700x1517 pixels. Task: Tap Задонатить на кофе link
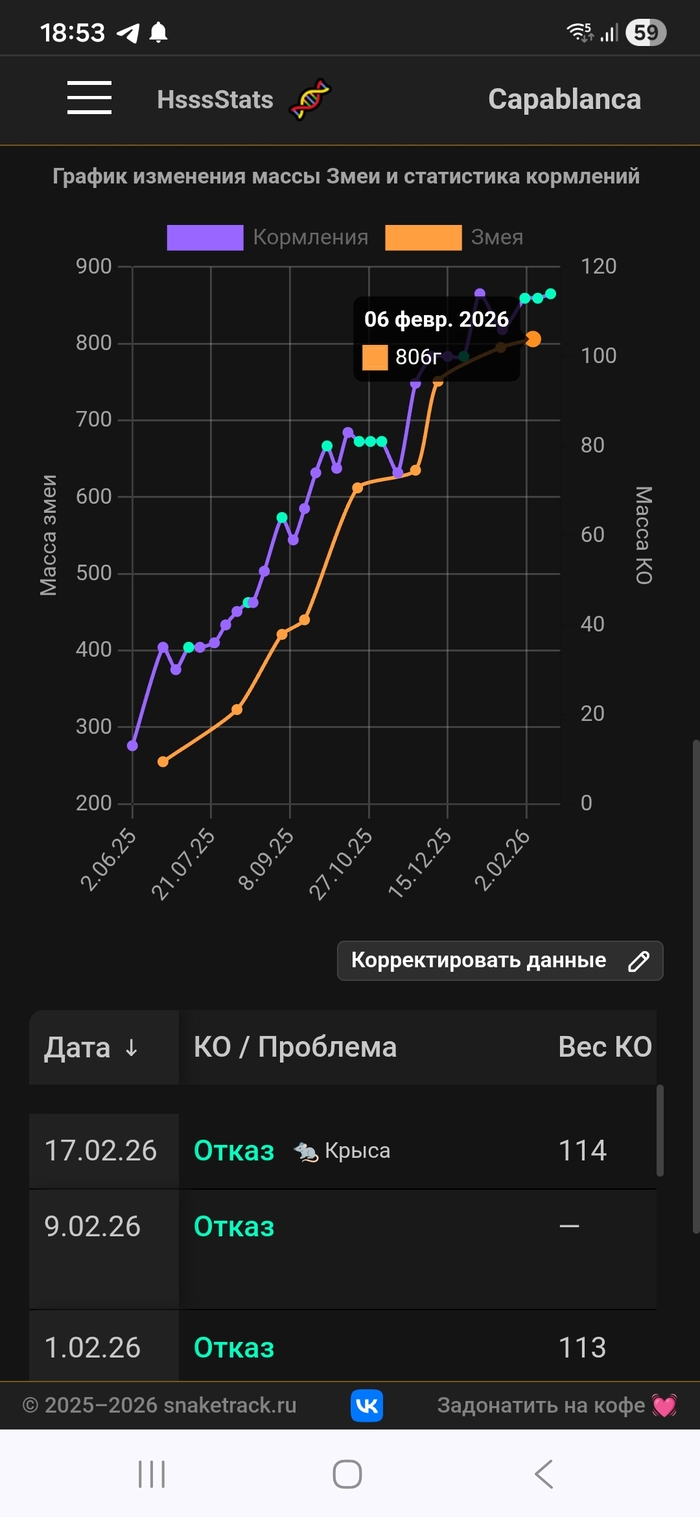click(556, 1405)
